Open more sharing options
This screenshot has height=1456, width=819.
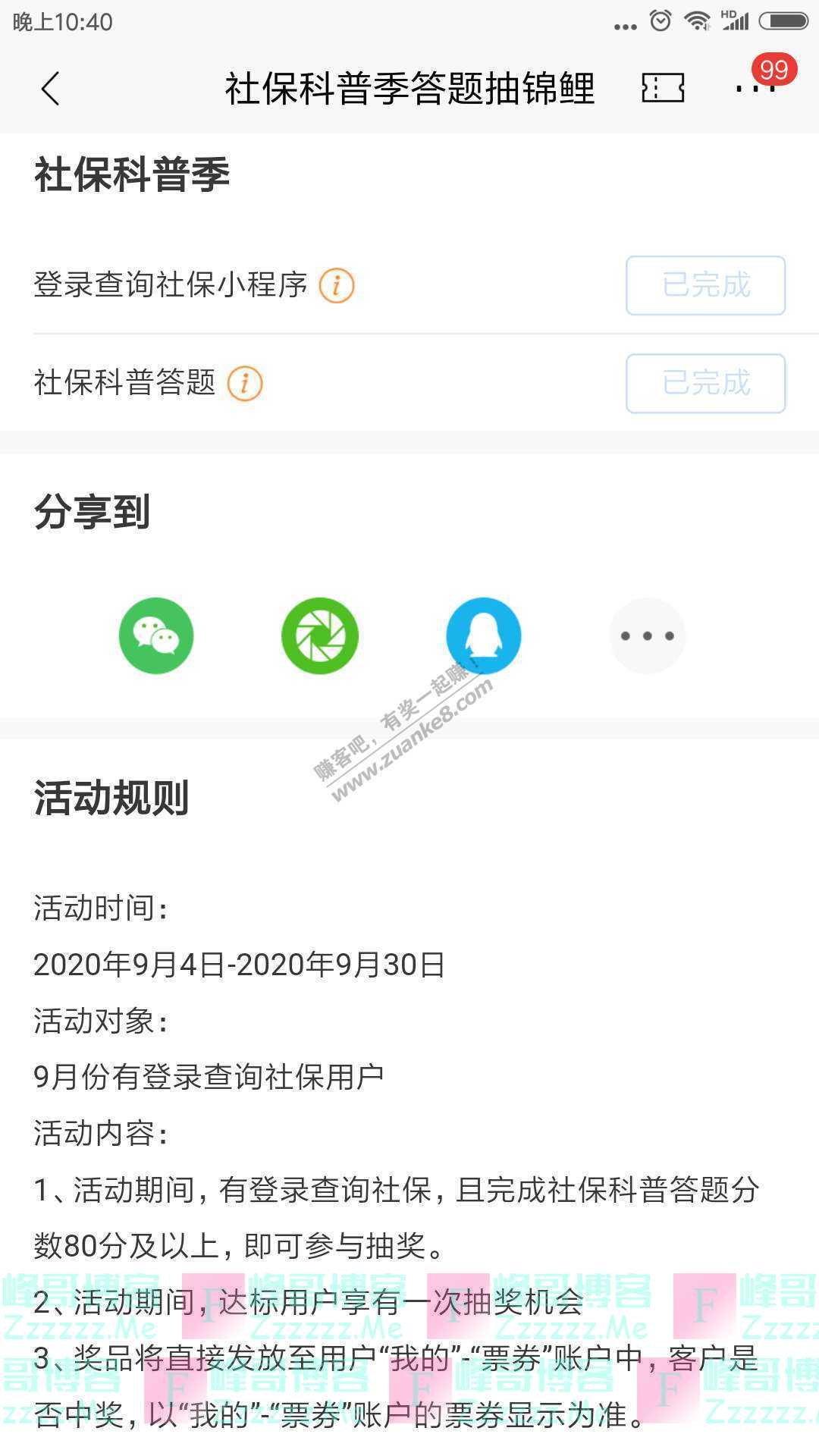[x=648, y=635]
